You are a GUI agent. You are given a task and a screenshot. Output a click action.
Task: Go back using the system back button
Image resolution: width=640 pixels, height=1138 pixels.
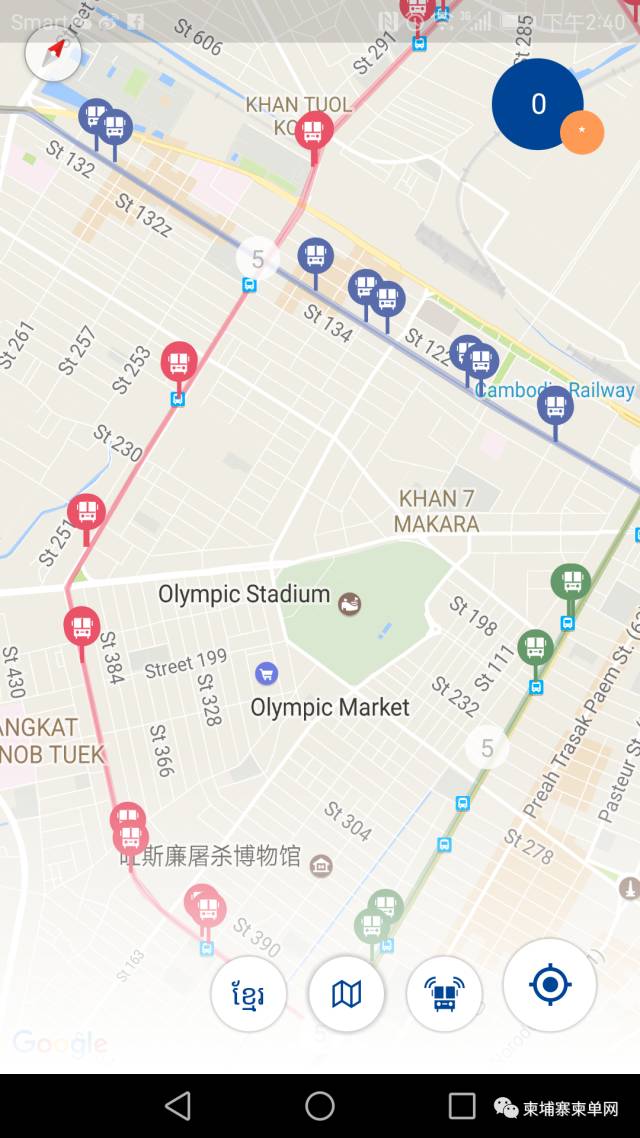[x=178, y=1105]
